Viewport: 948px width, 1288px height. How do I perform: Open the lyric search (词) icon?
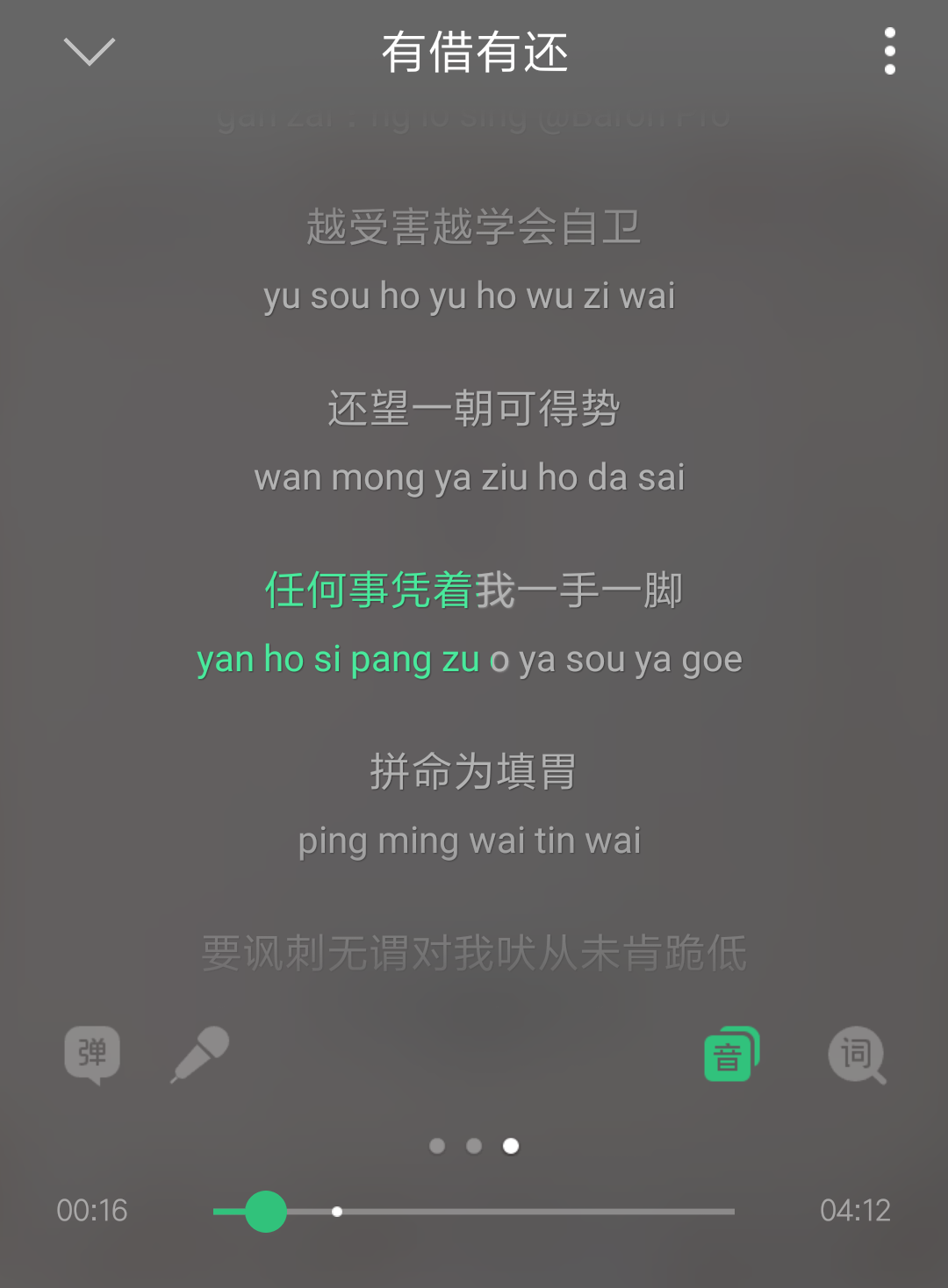(x=856, y=1055)
